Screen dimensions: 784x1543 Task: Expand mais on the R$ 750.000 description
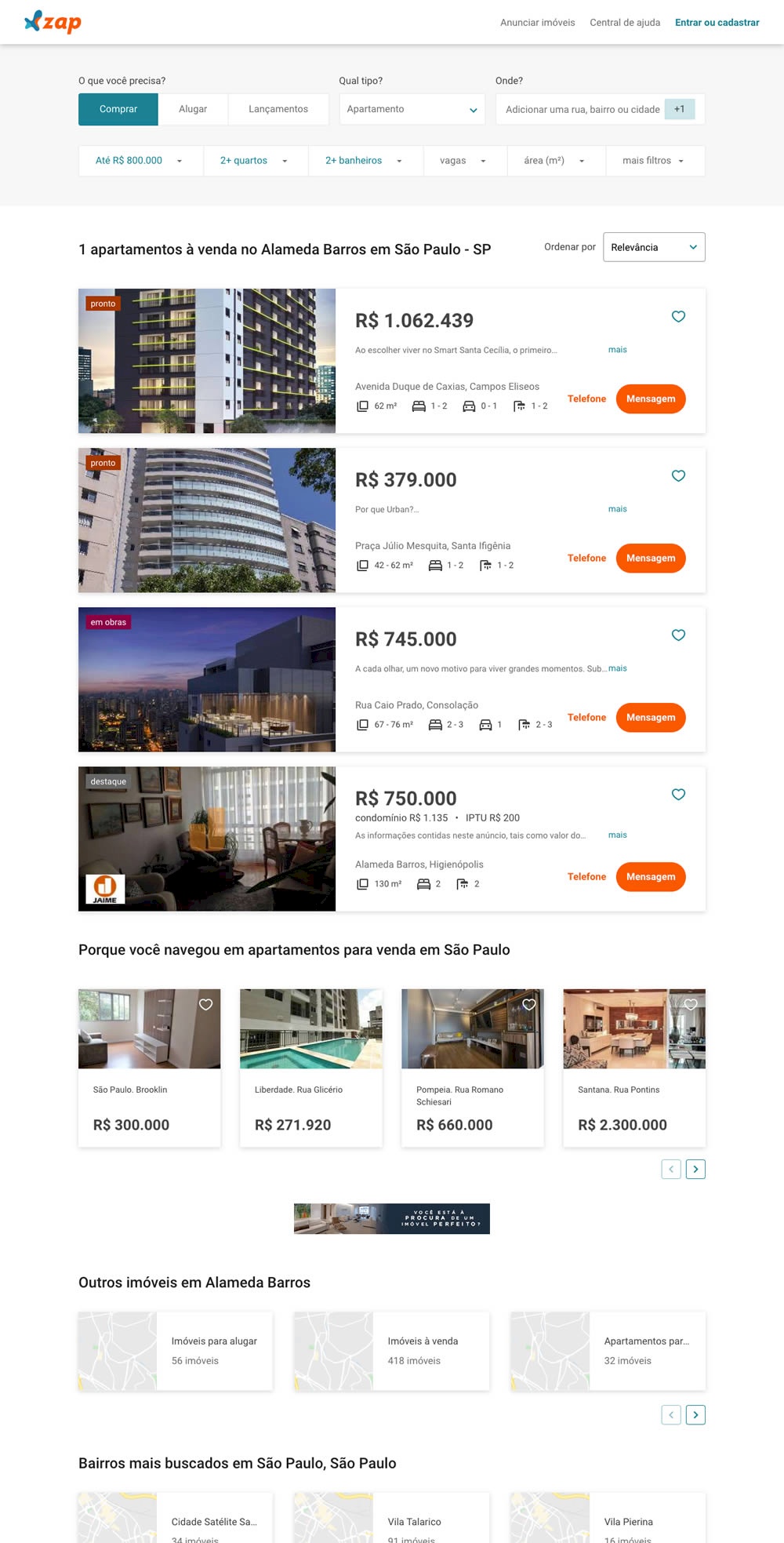[x=617, y=835]
